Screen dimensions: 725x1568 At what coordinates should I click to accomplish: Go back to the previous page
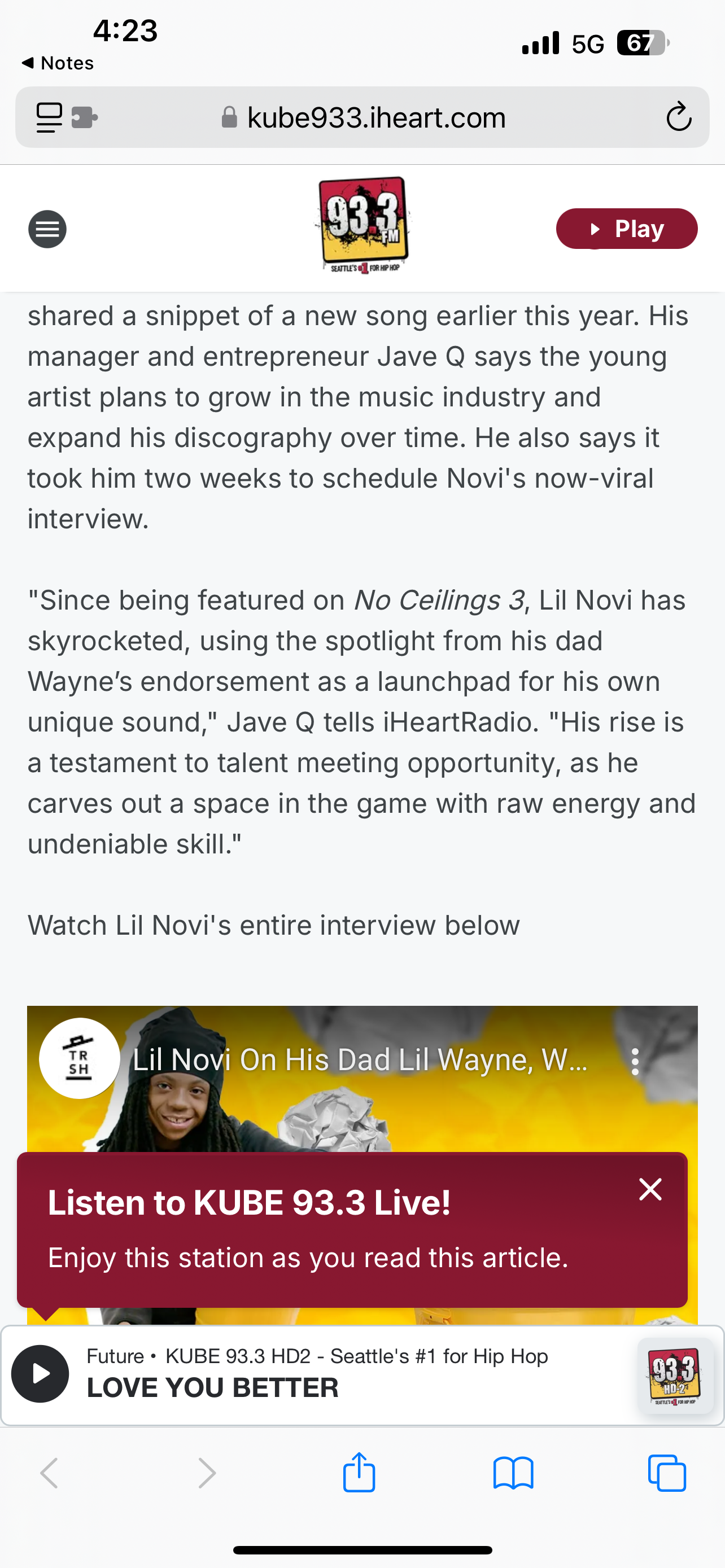coord(50,1473)
